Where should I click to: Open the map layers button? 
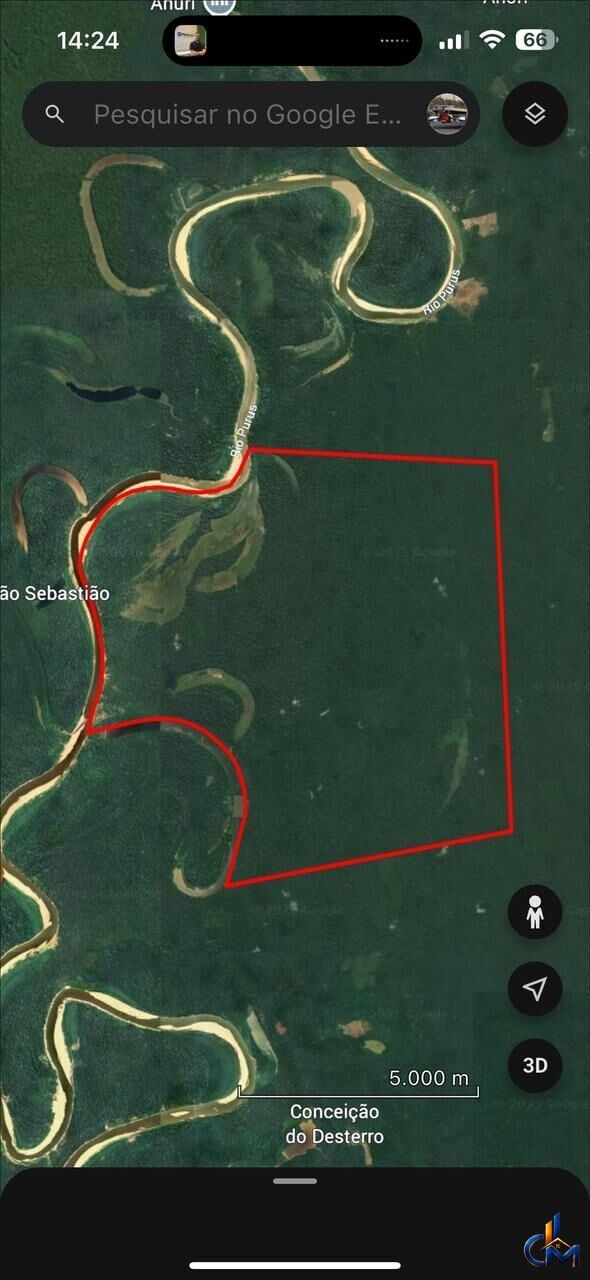click(x=535, y=114)
